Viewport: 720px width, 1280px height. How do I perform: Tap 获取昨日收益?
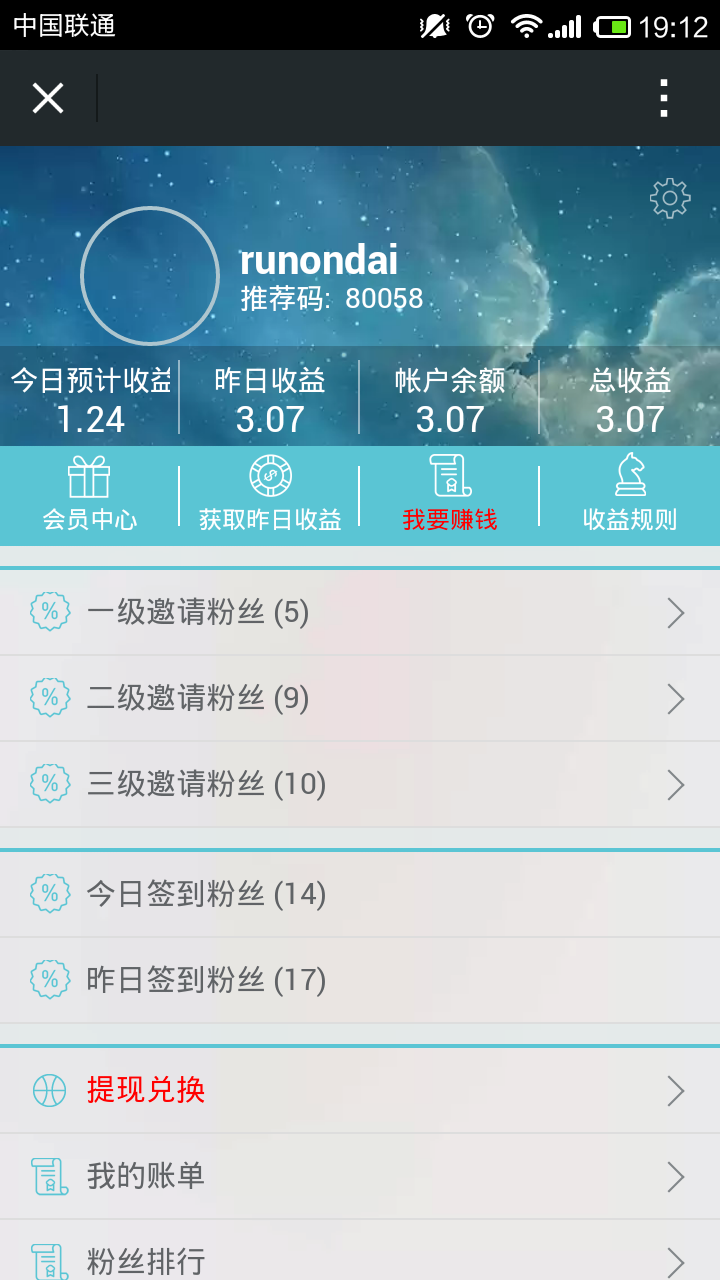pos(270,496)
